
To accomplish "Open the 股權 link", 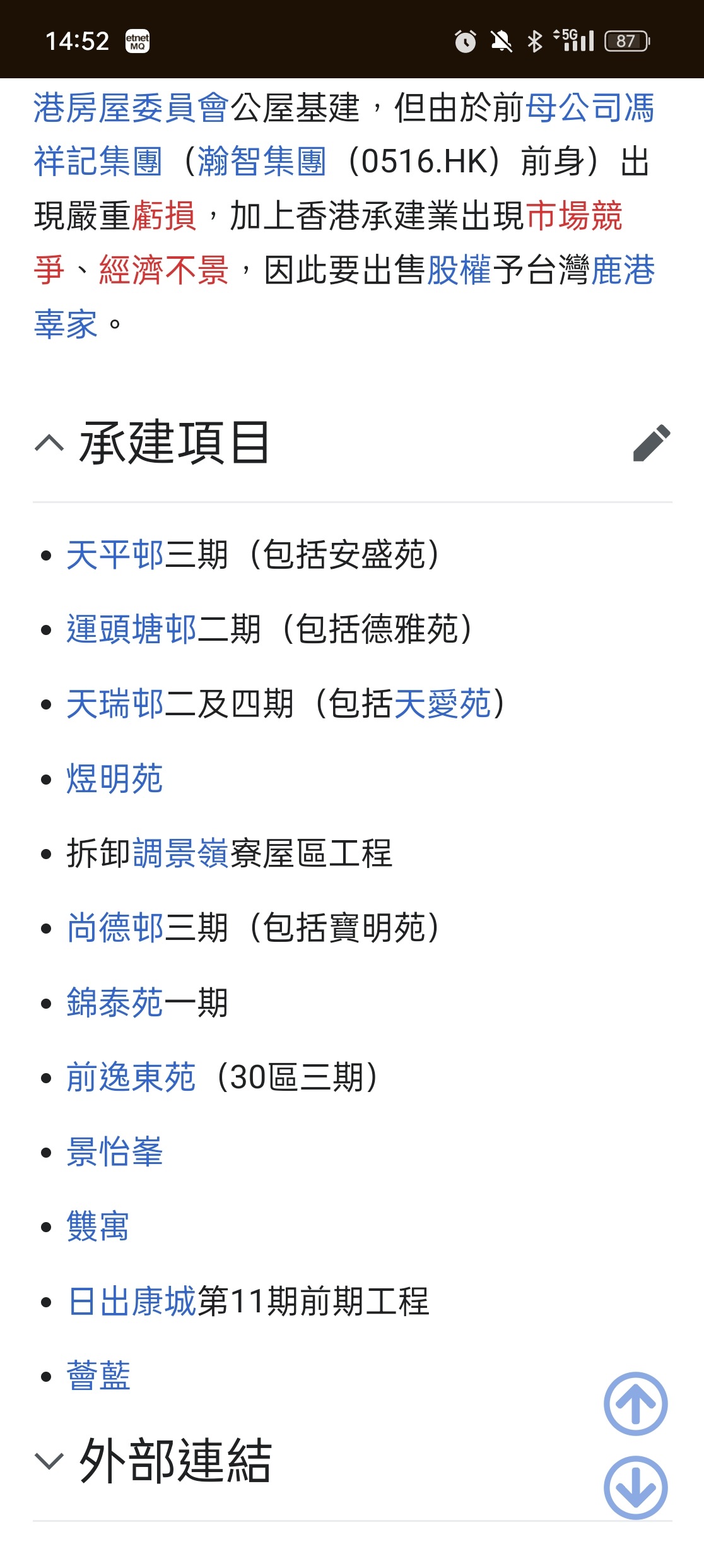I will click(459, 270).
